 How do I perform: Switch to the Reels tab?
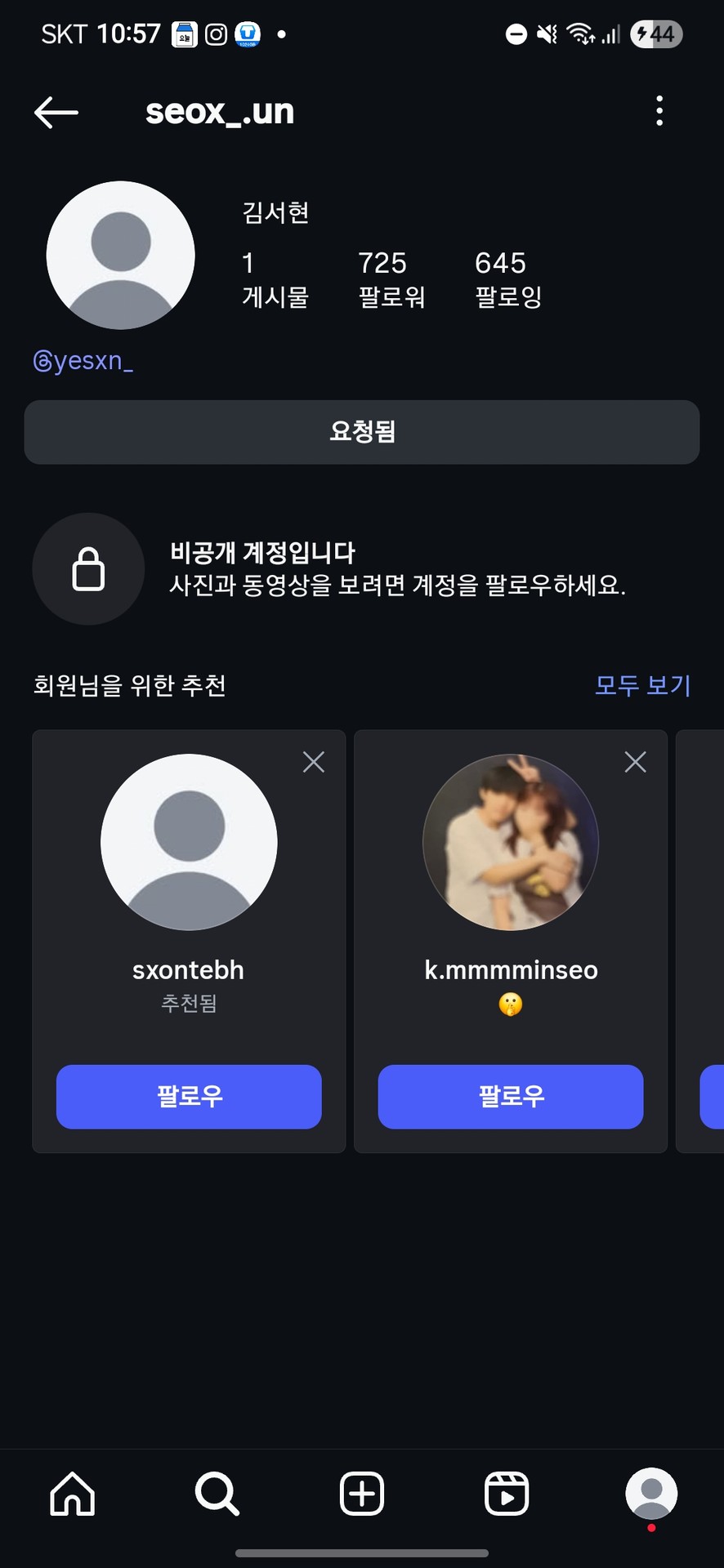pyautogui.click(x=507, y=1494)
